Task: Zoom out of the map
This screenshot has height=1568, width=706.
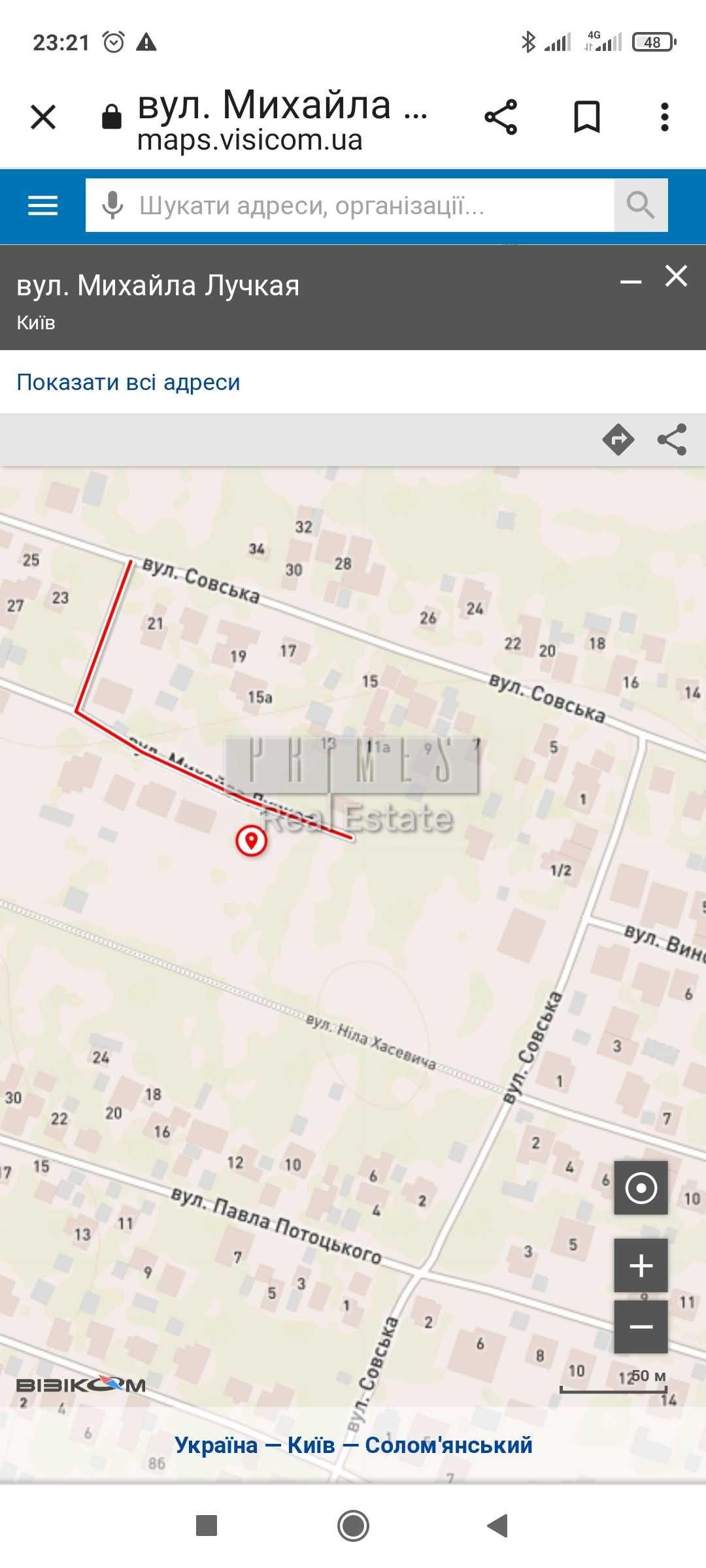Action: pyautogui.click(x=641, y=1326)
